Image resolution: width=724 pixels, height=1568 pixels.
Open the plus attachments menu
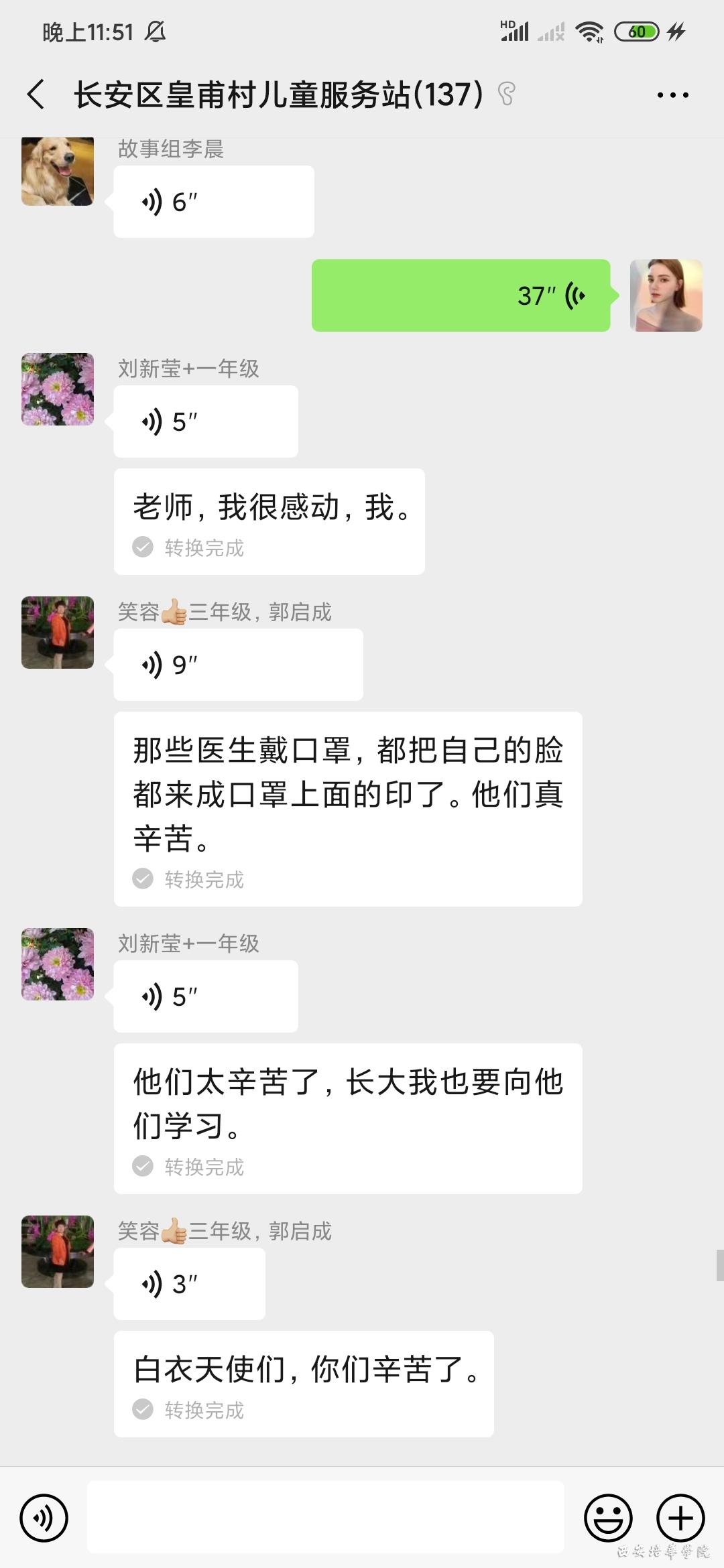(x=680, y=1518)
